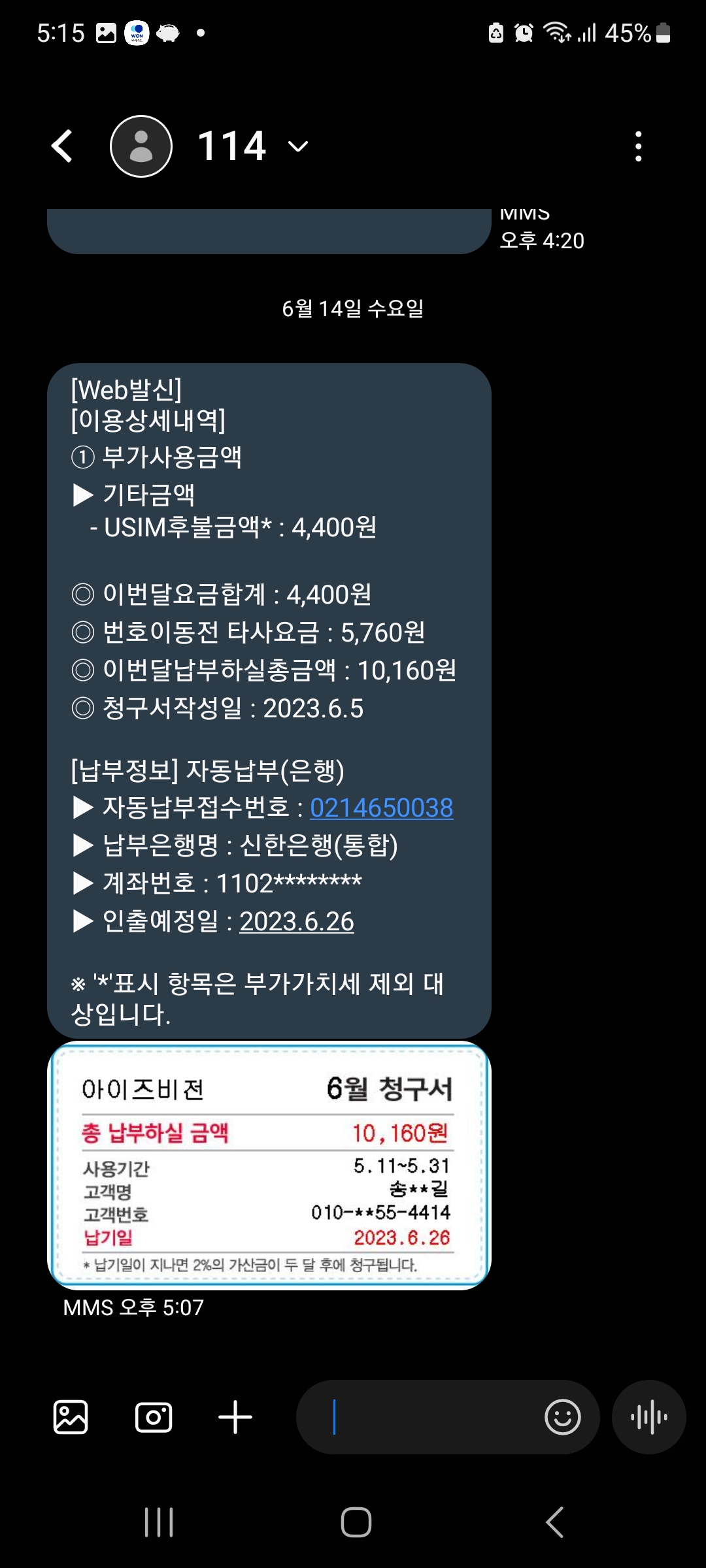Open the overflow menu
The width and height of the screenshot is (706, 1568).
pyautogui.click(x=638, y=146)
